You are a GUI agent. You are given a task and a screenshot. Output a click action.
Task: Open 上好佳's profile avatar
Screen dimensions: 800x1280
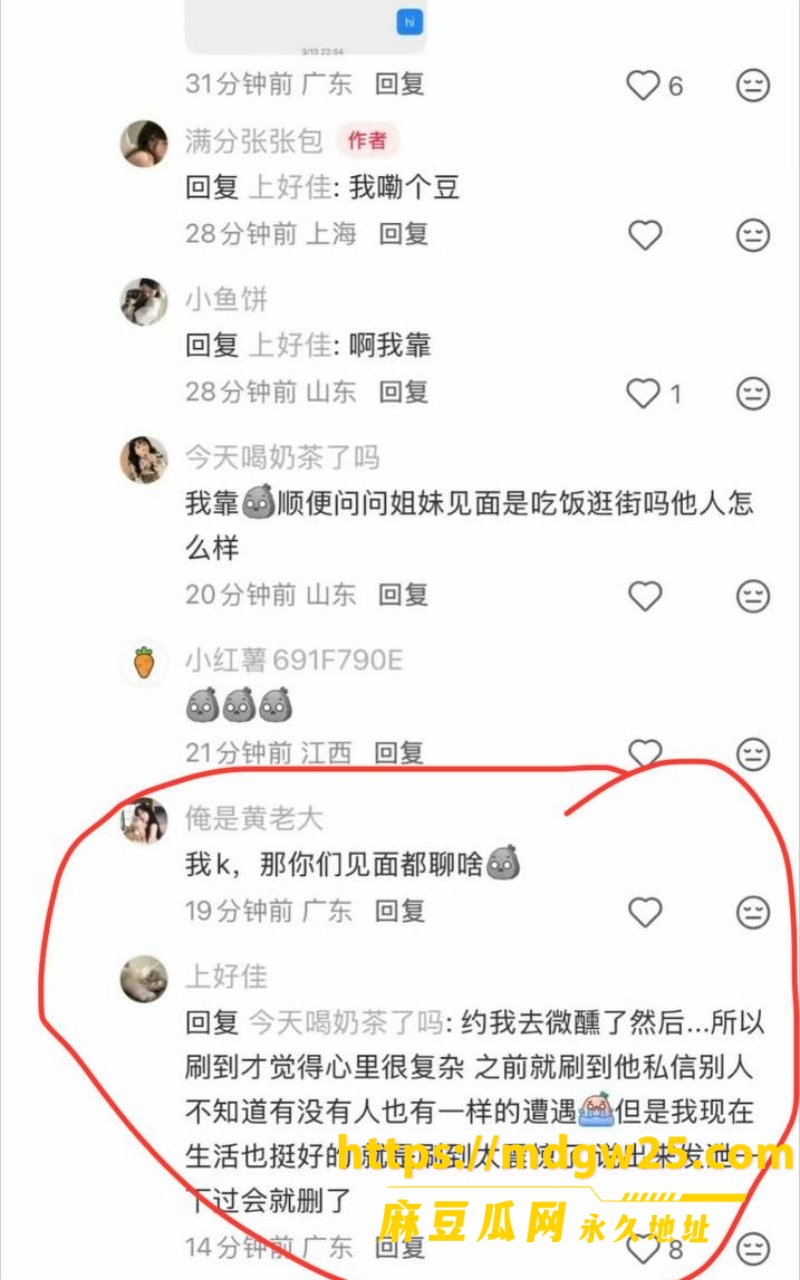point(144,978)
